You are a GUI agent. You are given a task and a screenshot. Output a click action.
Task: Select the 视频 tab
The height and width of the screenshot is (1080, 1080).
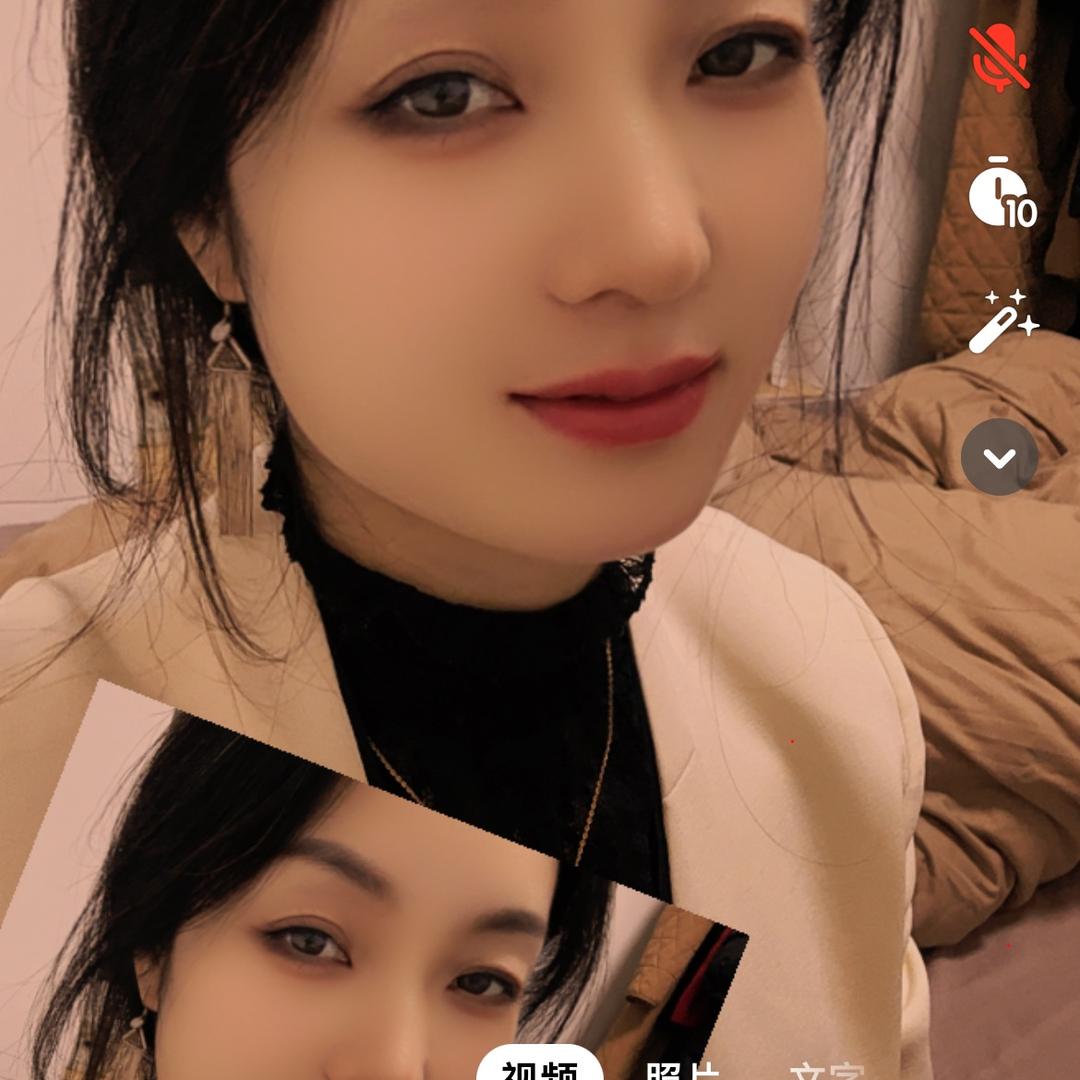540,1067
